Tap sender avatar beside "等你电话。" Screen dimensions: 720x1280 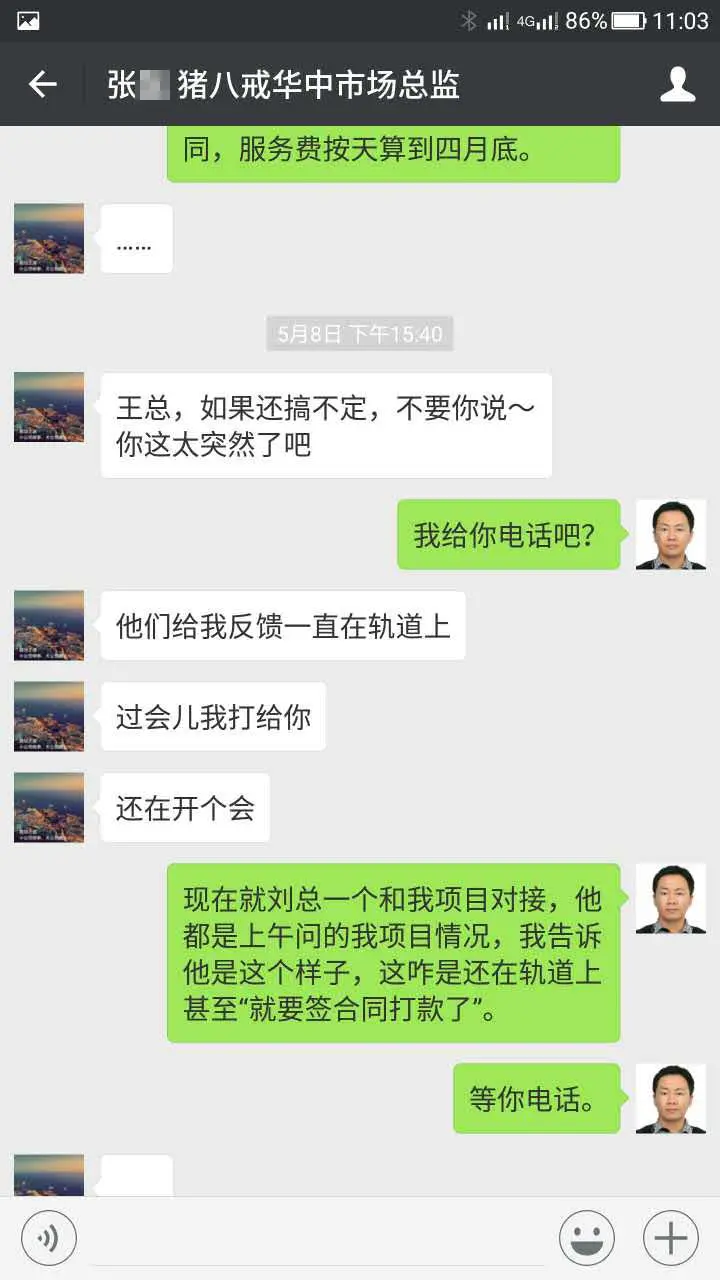tap(670, 1098)
